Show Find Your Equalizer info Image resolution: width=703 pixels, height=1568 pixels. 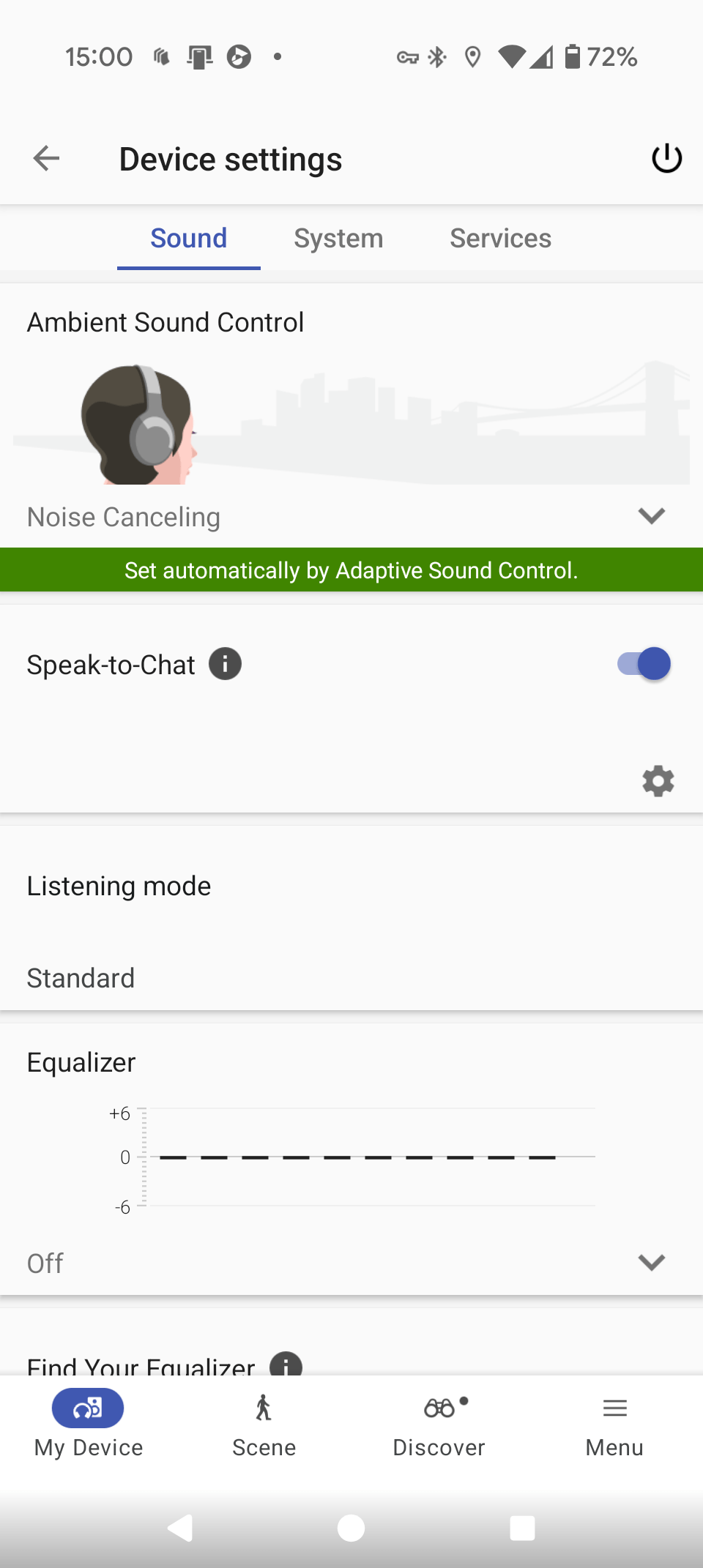(x=286, y=1364)
